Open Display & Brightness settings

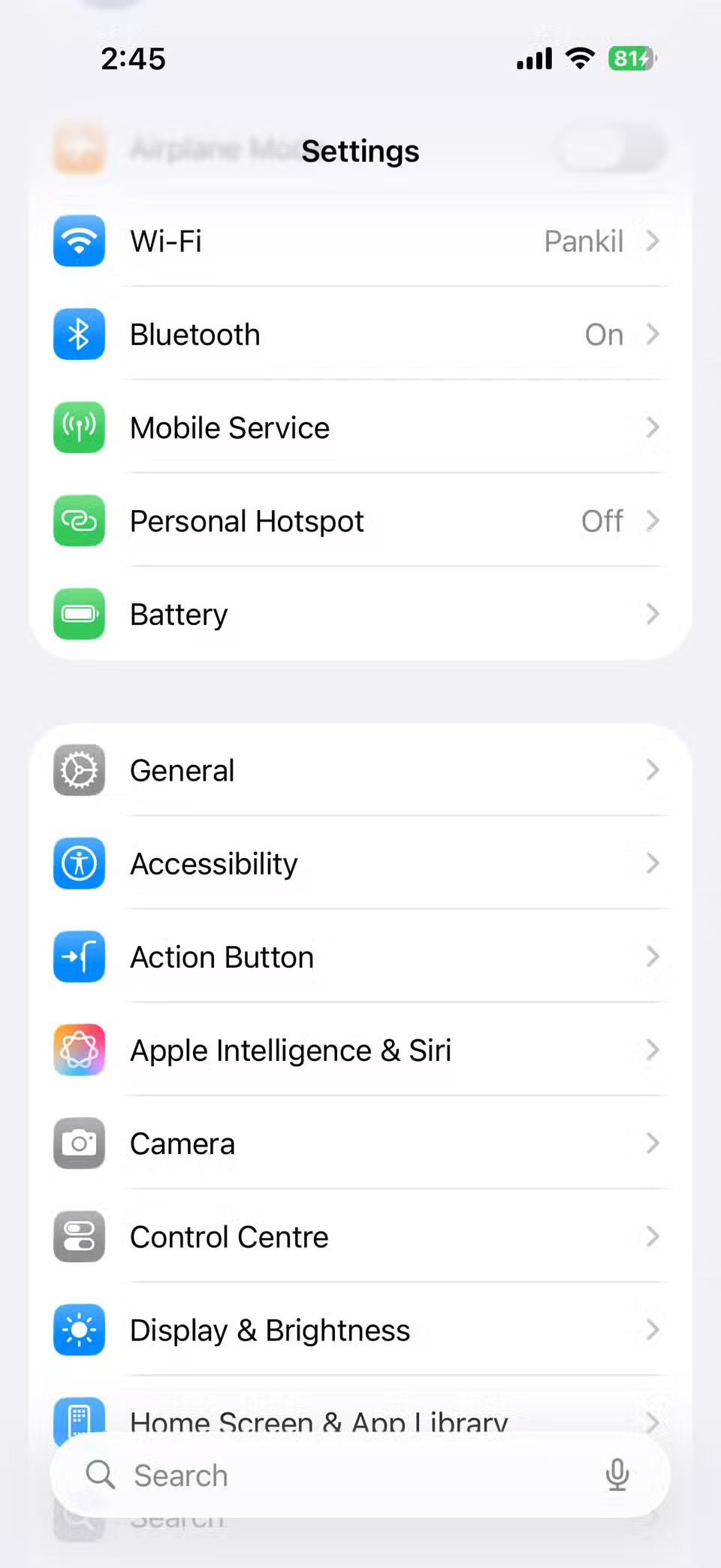coord(269,1330)
